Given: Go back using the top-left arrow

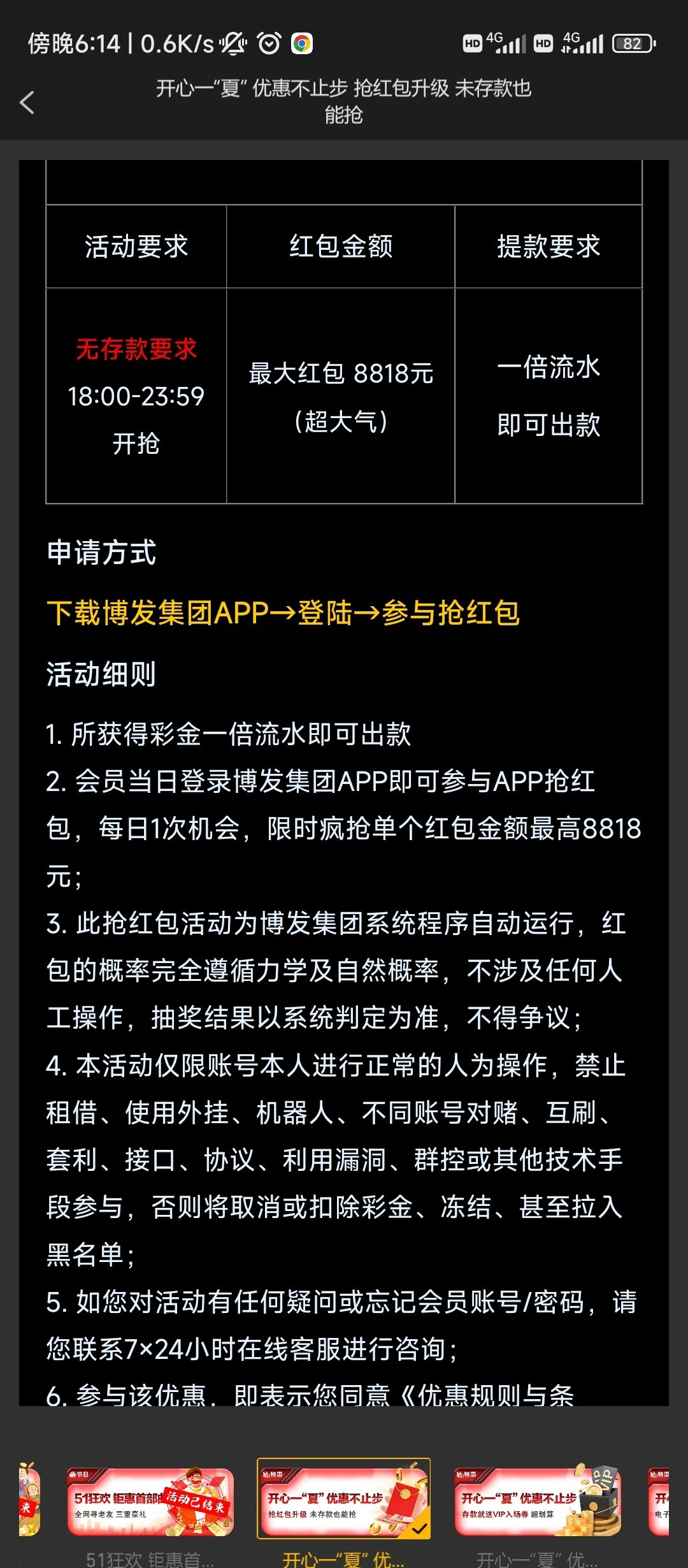Looking at the screenshot, I should (x=27, y=102).
